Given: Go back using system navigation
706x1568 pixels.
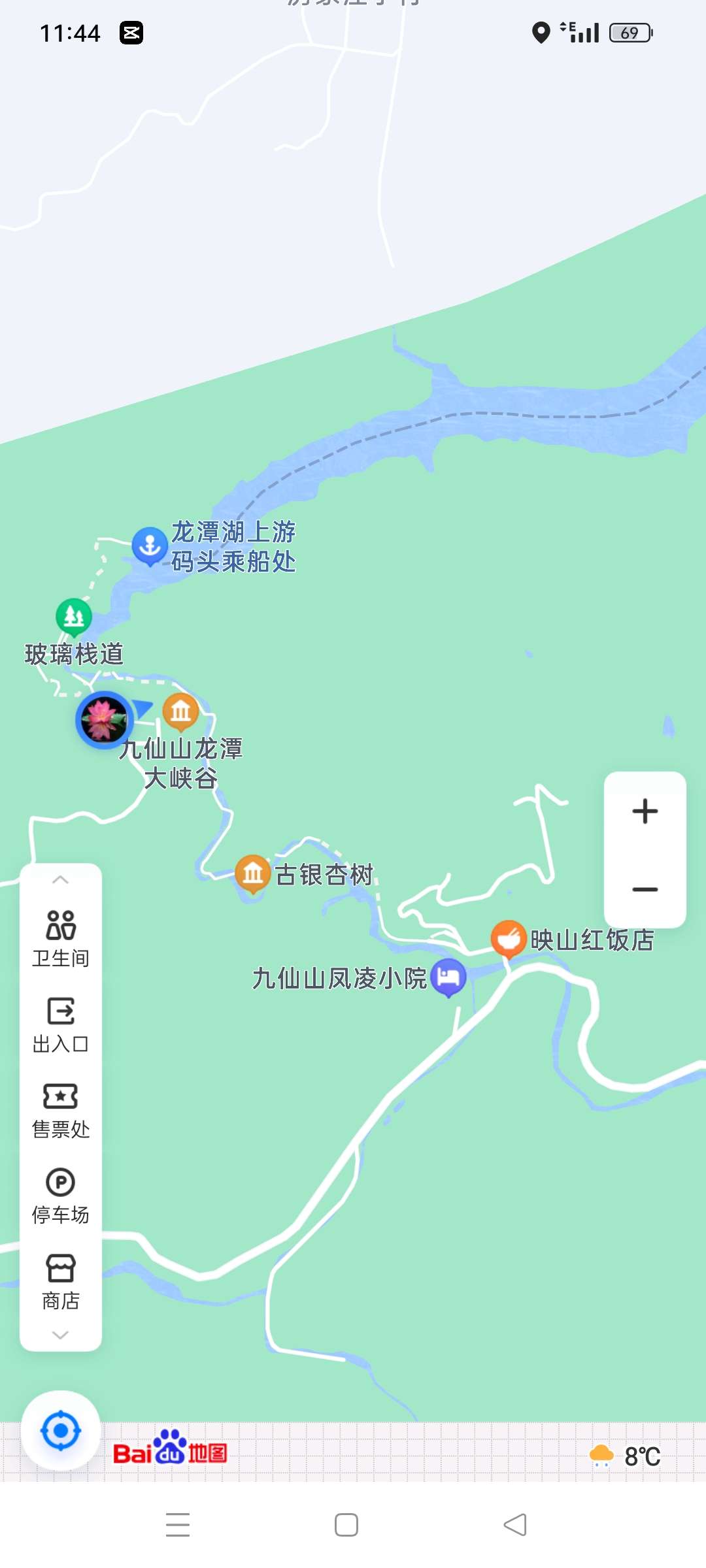Looking at the screenshot, I should (x=515, y=1525).
